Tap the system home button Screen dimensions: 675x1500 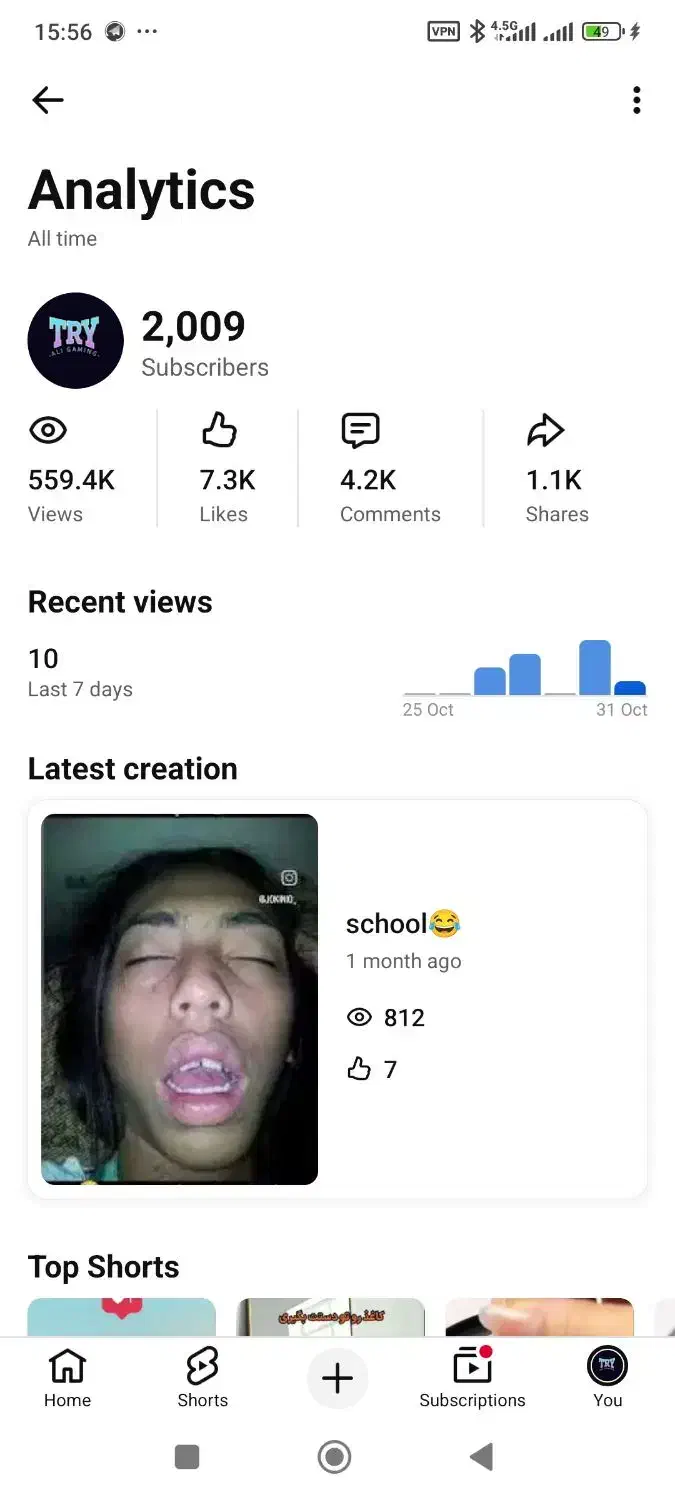tap(334, 1457)
